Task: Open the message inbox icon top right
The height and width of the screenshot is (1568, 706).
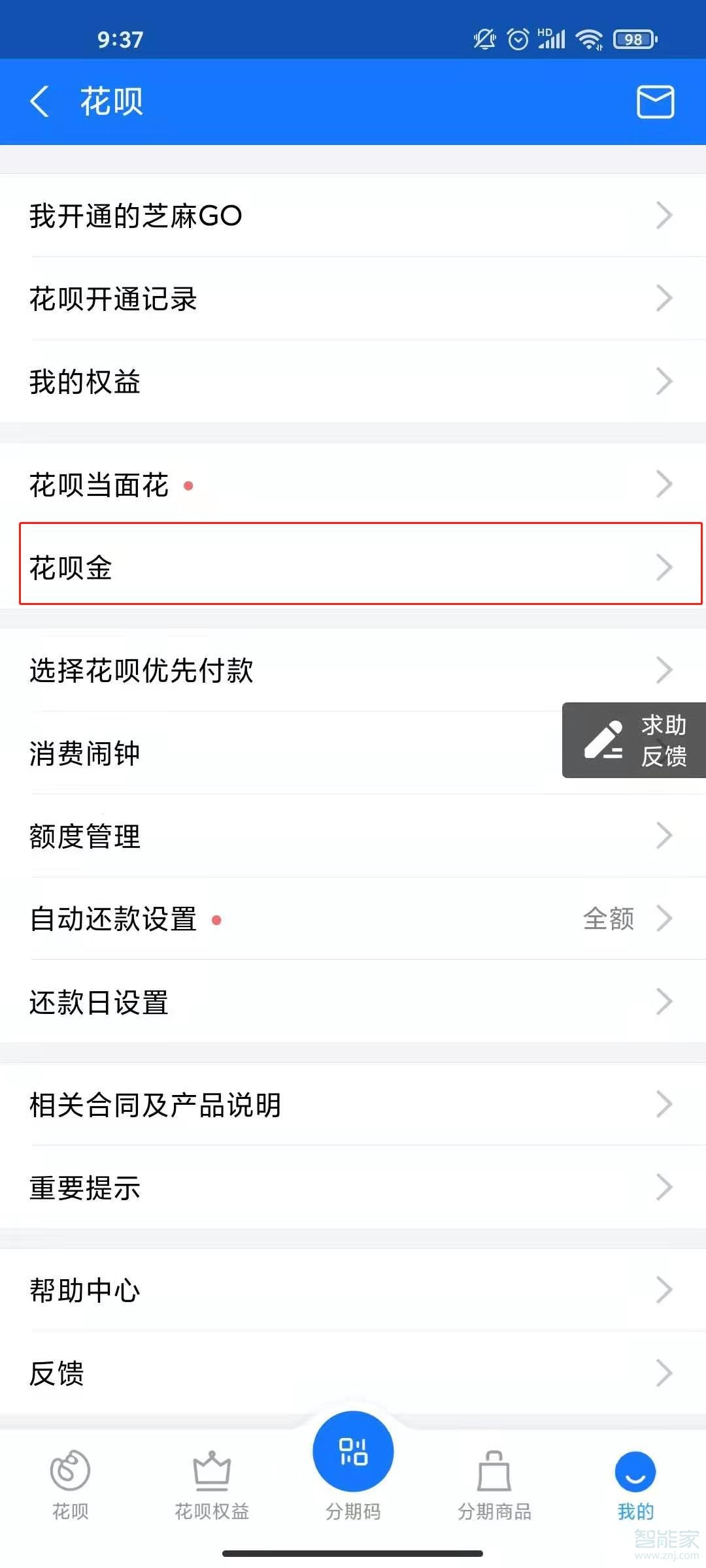Action: (x=656, y=102)
